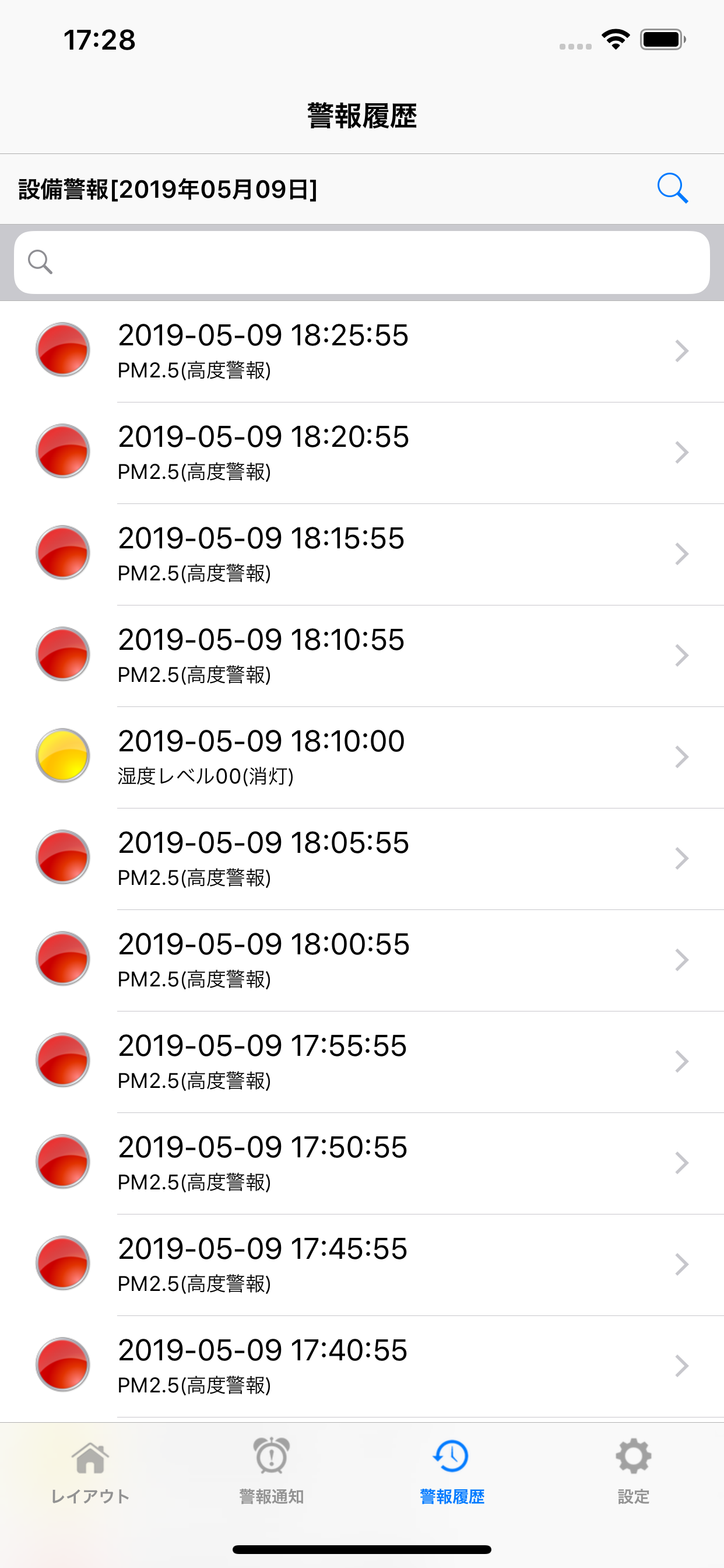Open the 17:50:55 PM2.5 alarm entry
This screenshot has height=1568, width=724.
(x=362, y=1164)
